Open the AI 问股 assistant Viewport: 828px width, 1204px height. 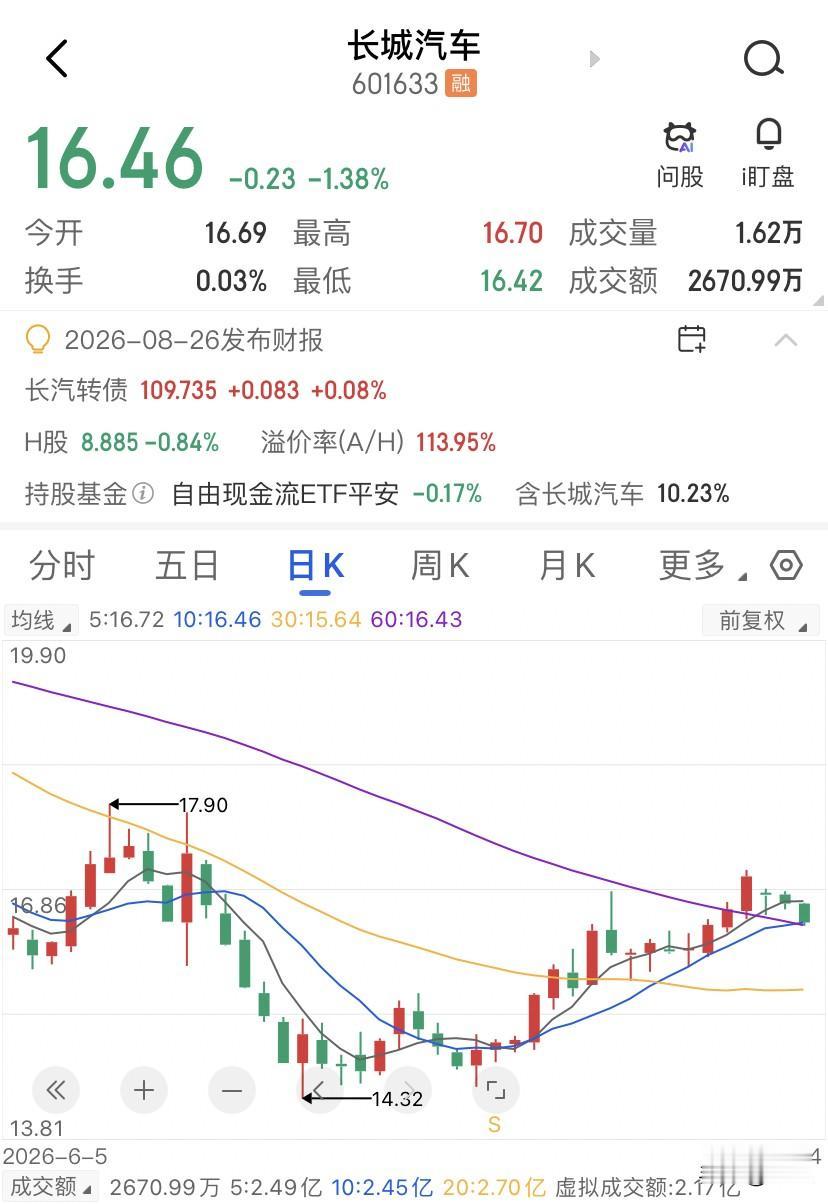tap(680, 155)
